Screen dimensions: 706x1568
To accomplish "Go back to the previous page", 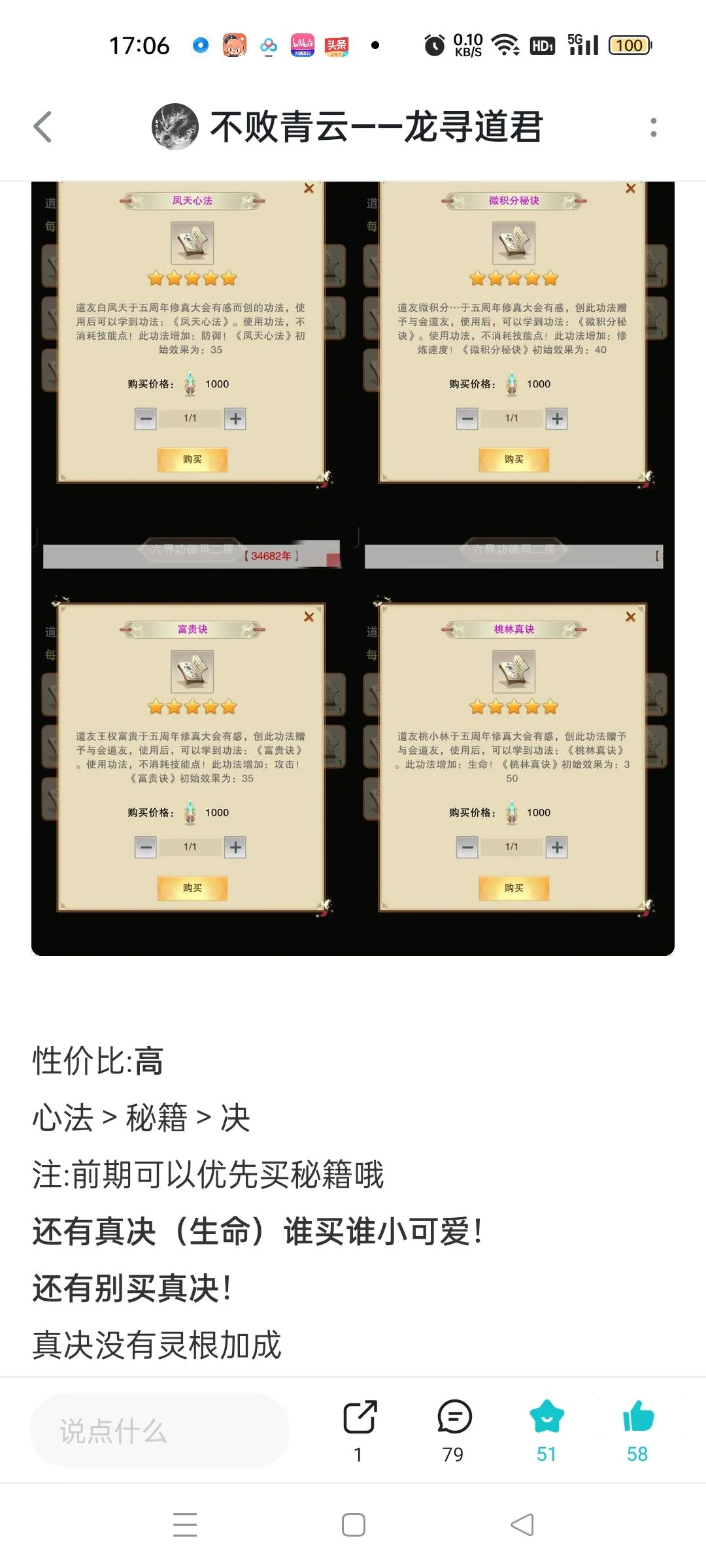I will tap(43, 127).
